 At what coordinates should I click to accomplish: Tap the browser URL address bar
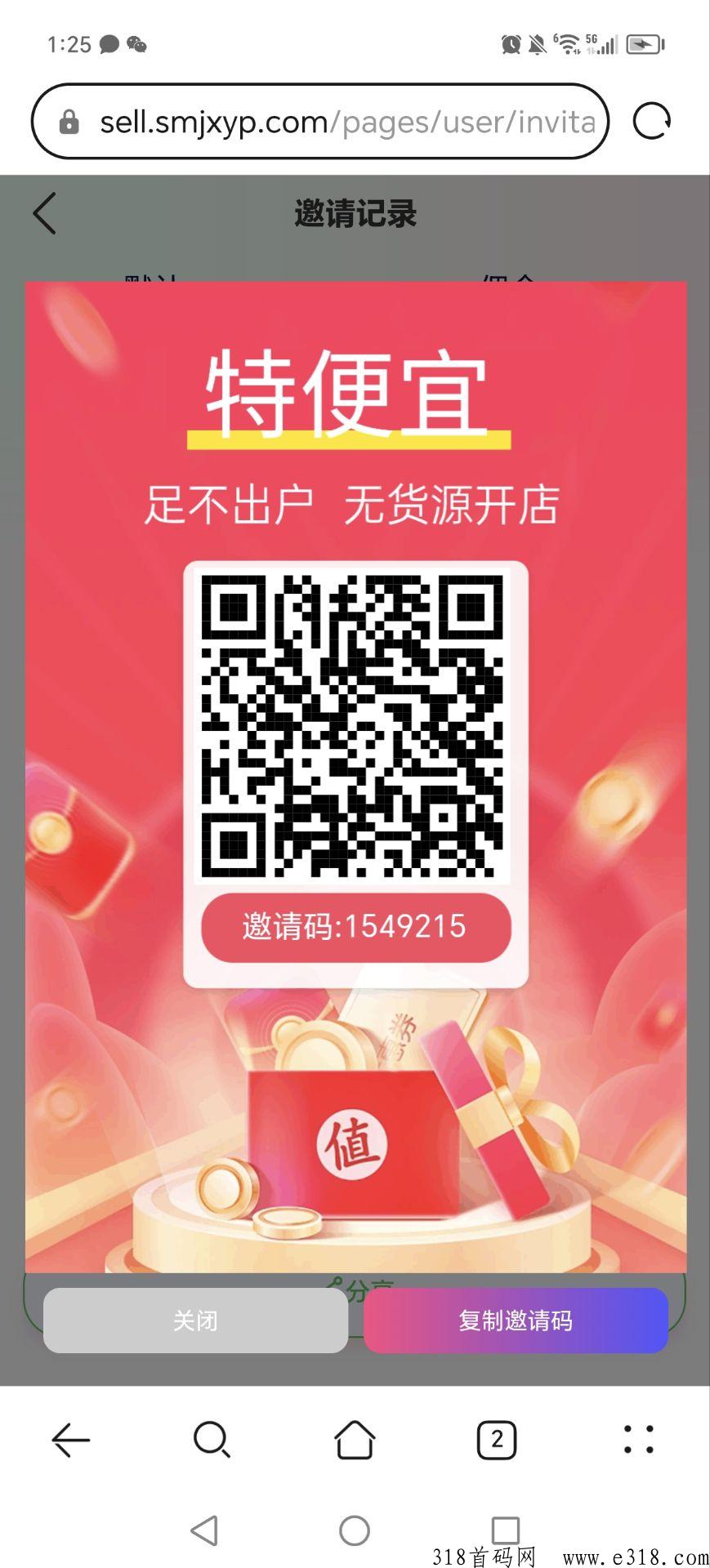[320, 122]
